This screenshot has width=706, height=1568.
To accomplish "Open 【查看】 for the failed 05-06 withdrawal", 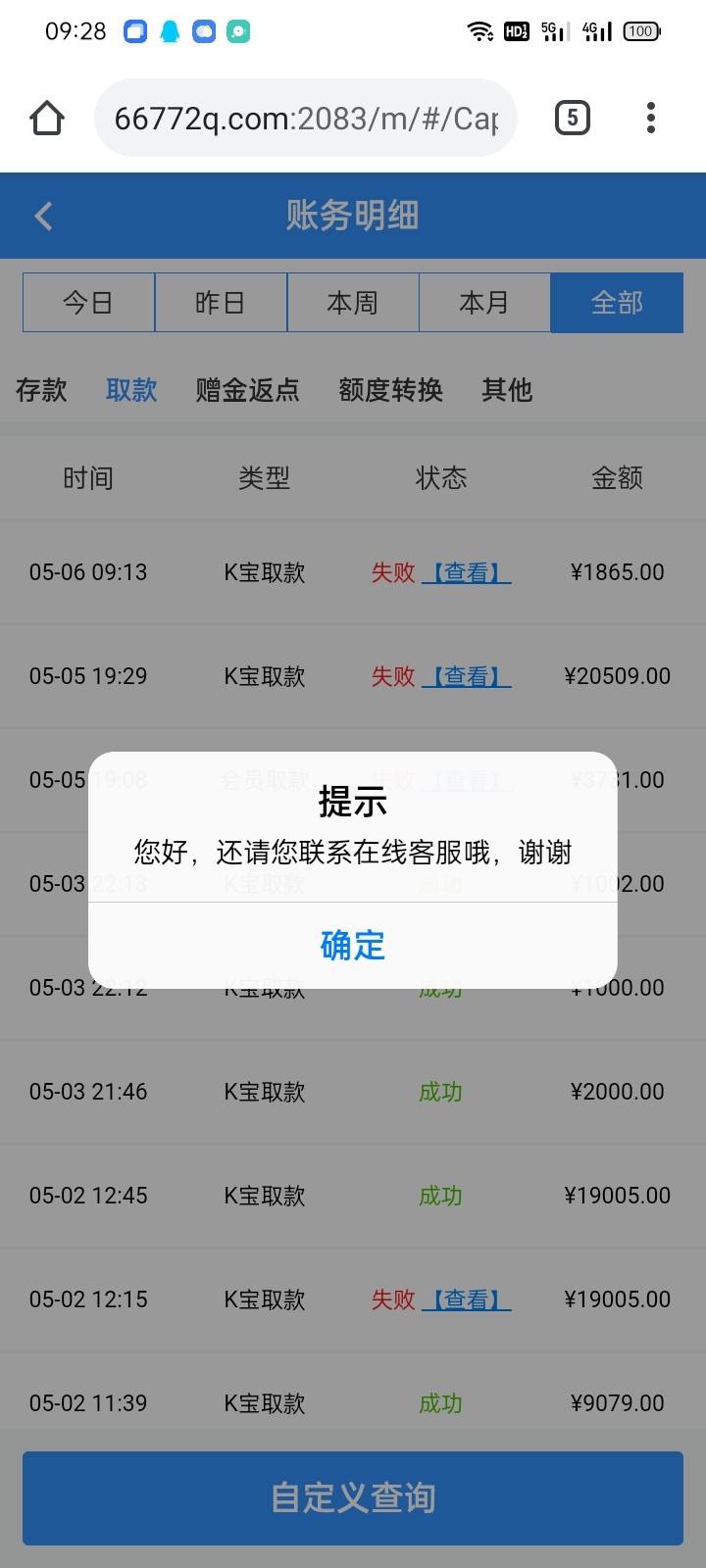I will pos(468,571).
